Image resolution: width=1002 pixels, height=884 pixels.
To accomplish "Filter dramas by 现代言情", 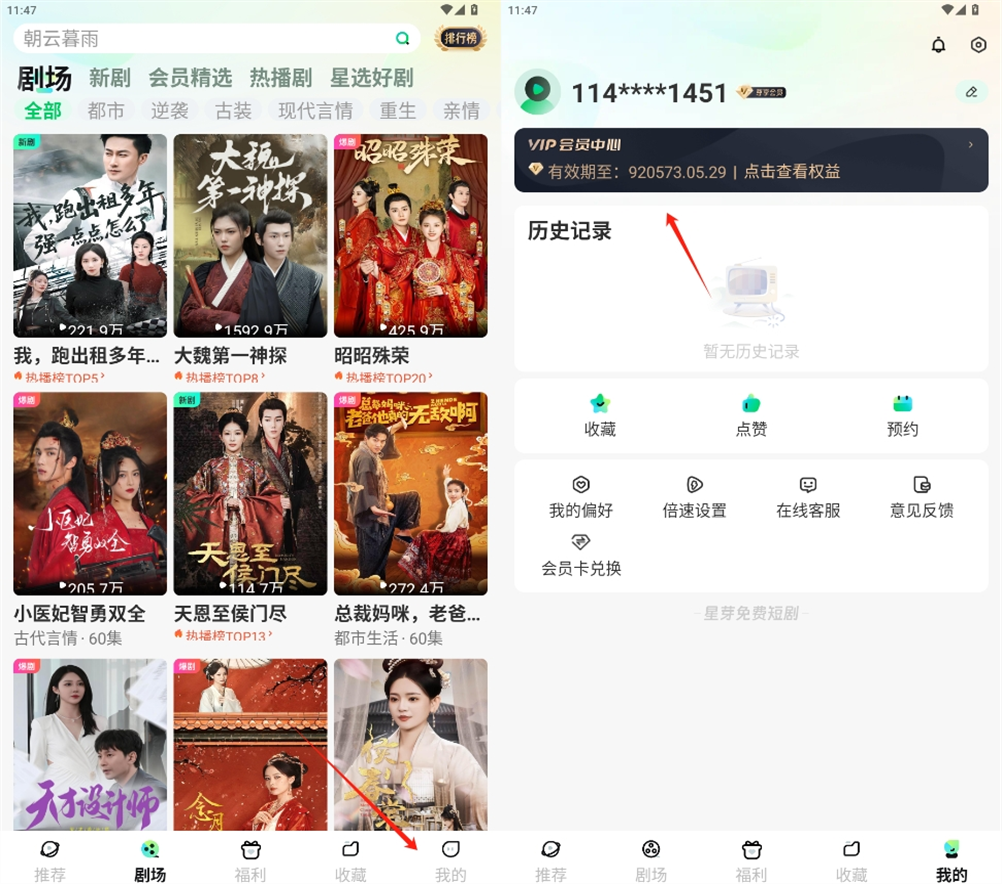I will [315, 110].
